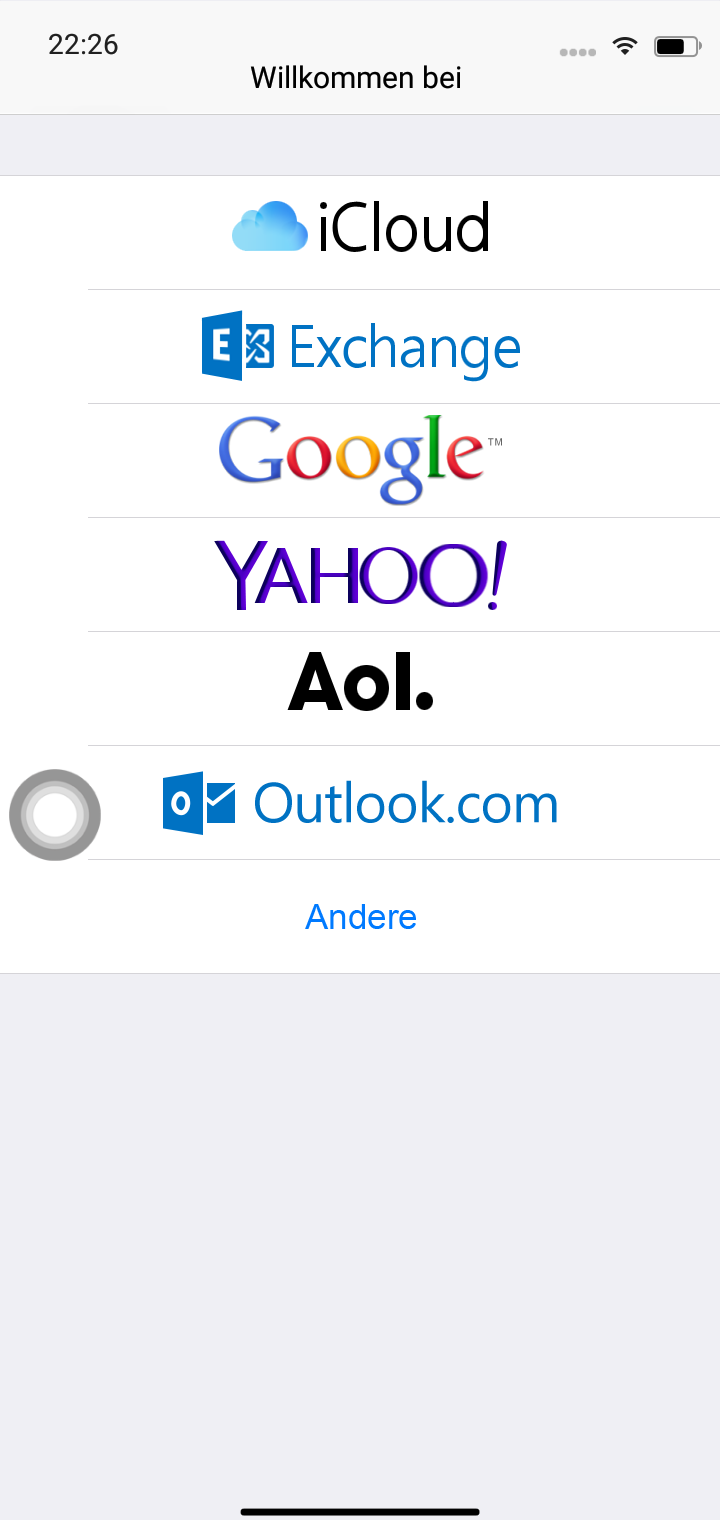Select iCloud as mail provider

pyautogui.click(x=361, y=230)
